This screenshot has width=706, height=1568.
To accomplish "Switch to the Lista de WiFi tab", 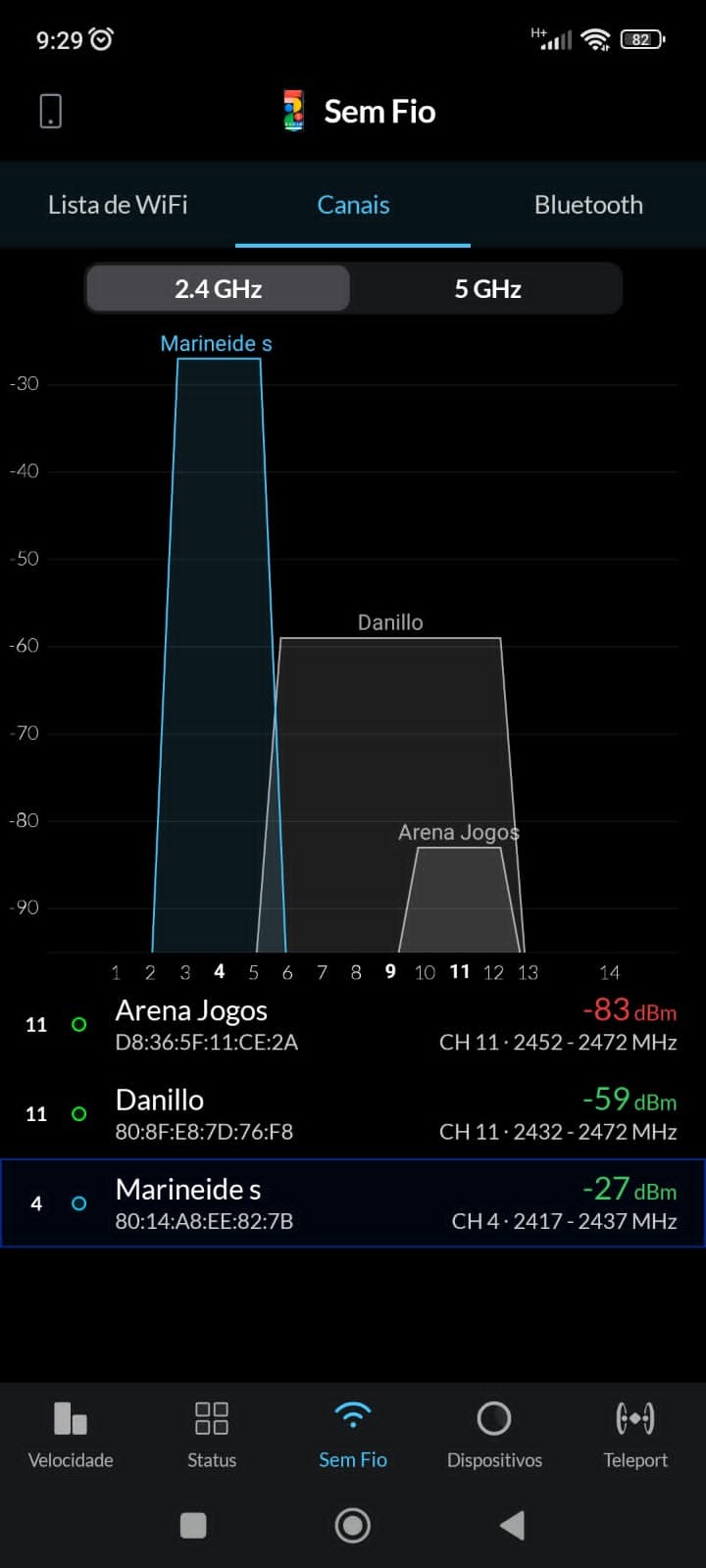I will pos(118,205).
